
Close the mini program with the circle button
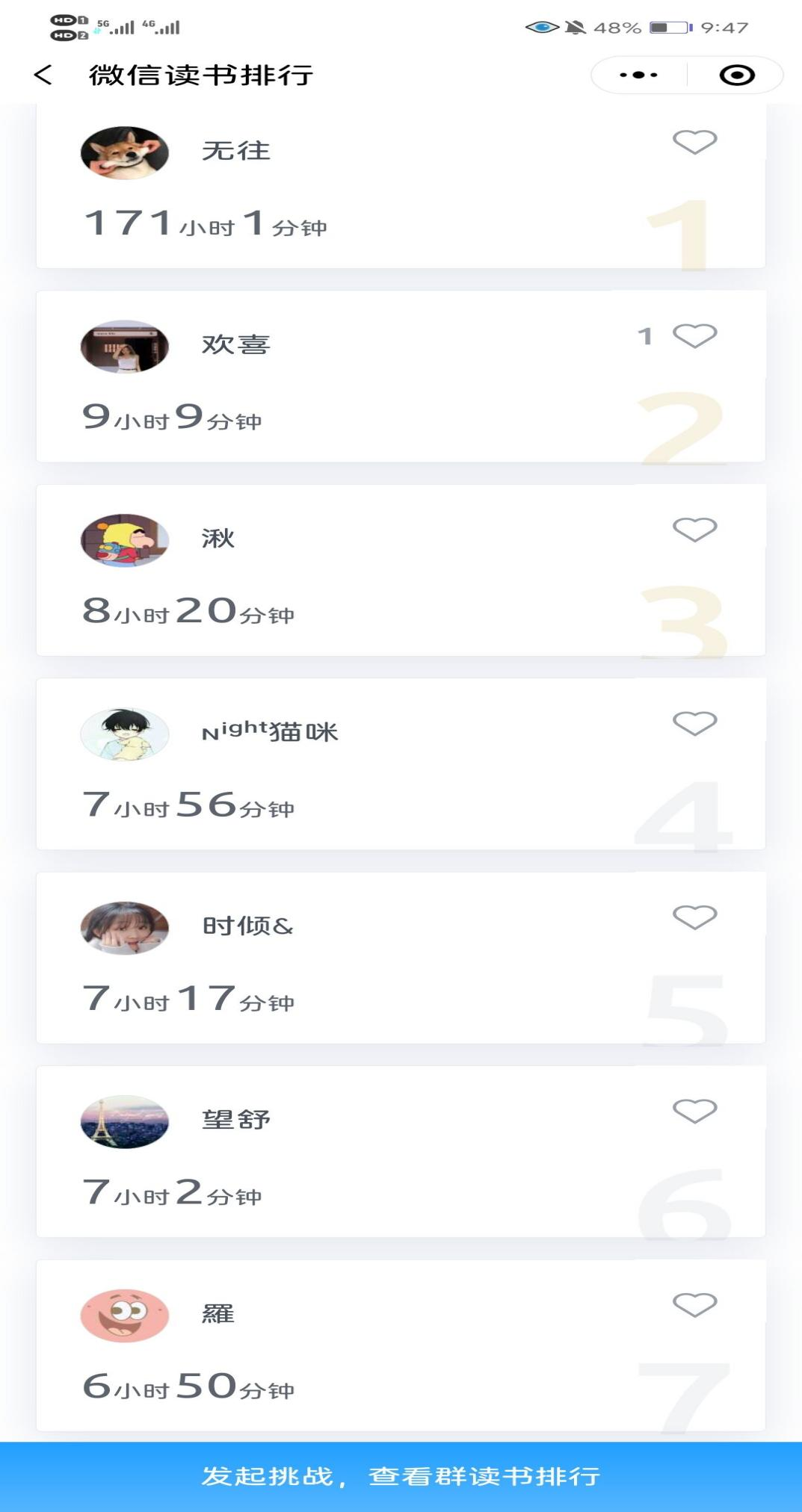pos(736,75)
